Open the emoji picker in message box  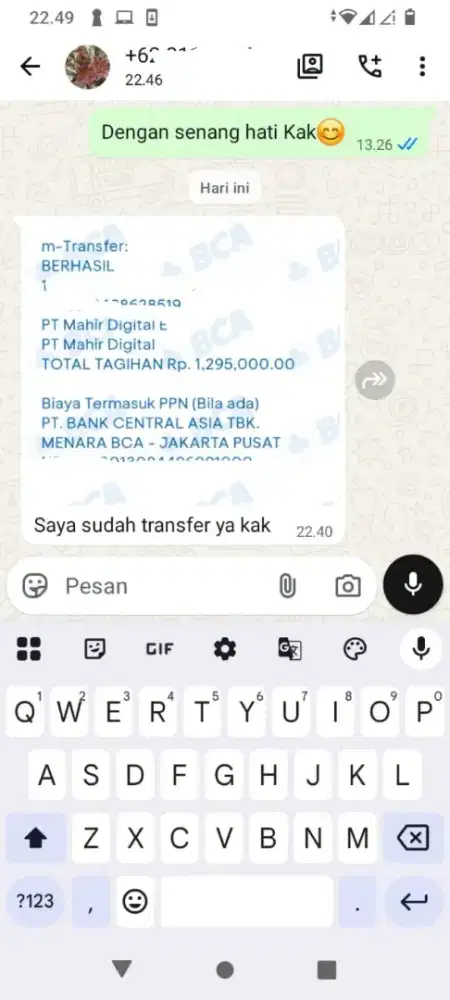(x=35, y=585)
